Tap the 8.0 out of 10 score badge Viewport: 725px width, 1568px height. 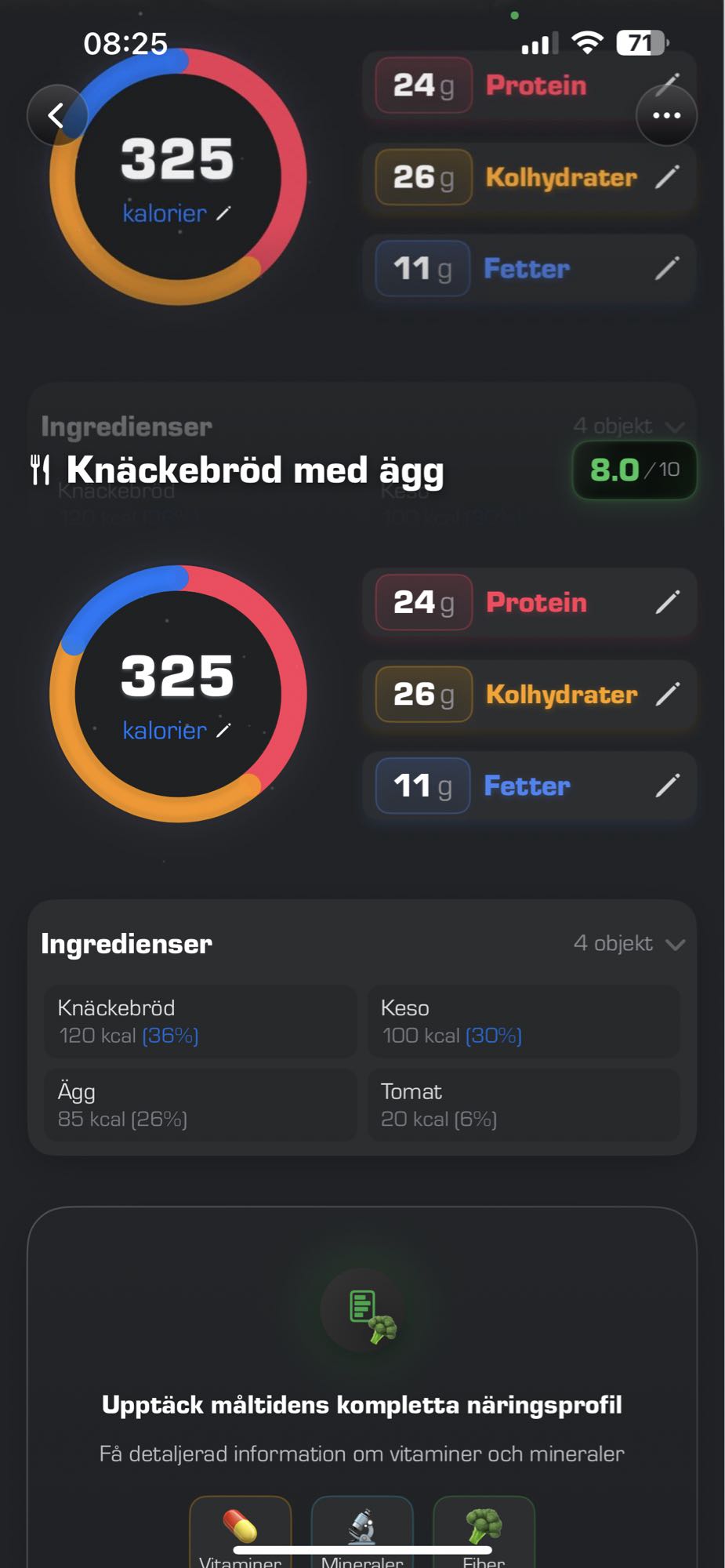point(632,469)
